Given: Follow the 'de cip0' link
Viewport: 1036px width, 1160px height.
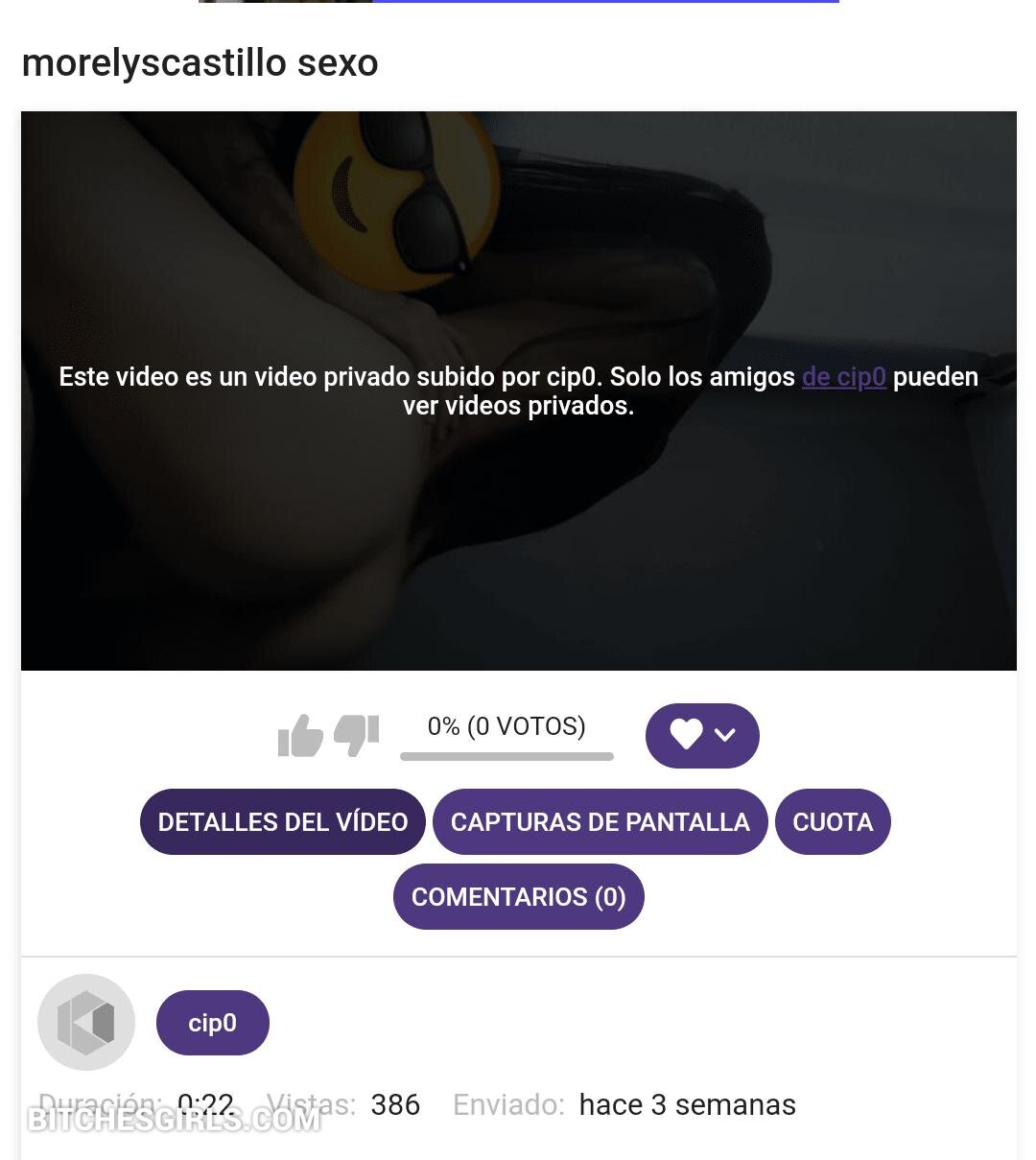Looking at the screenshot, I should point(844,377).
